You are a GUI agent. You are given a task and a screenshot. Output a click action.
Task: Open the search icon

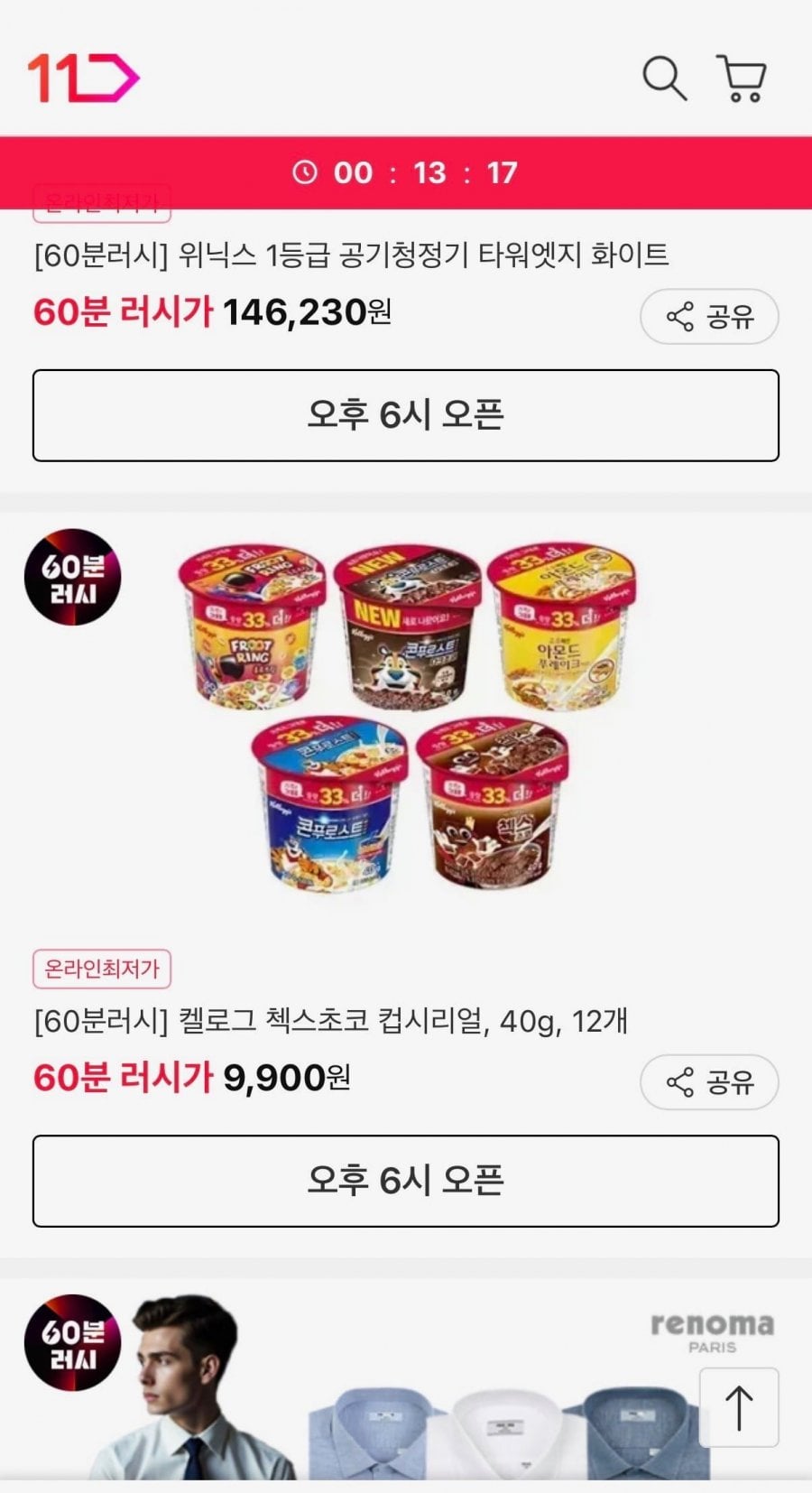pyautogui.click(x=664, y=79)
